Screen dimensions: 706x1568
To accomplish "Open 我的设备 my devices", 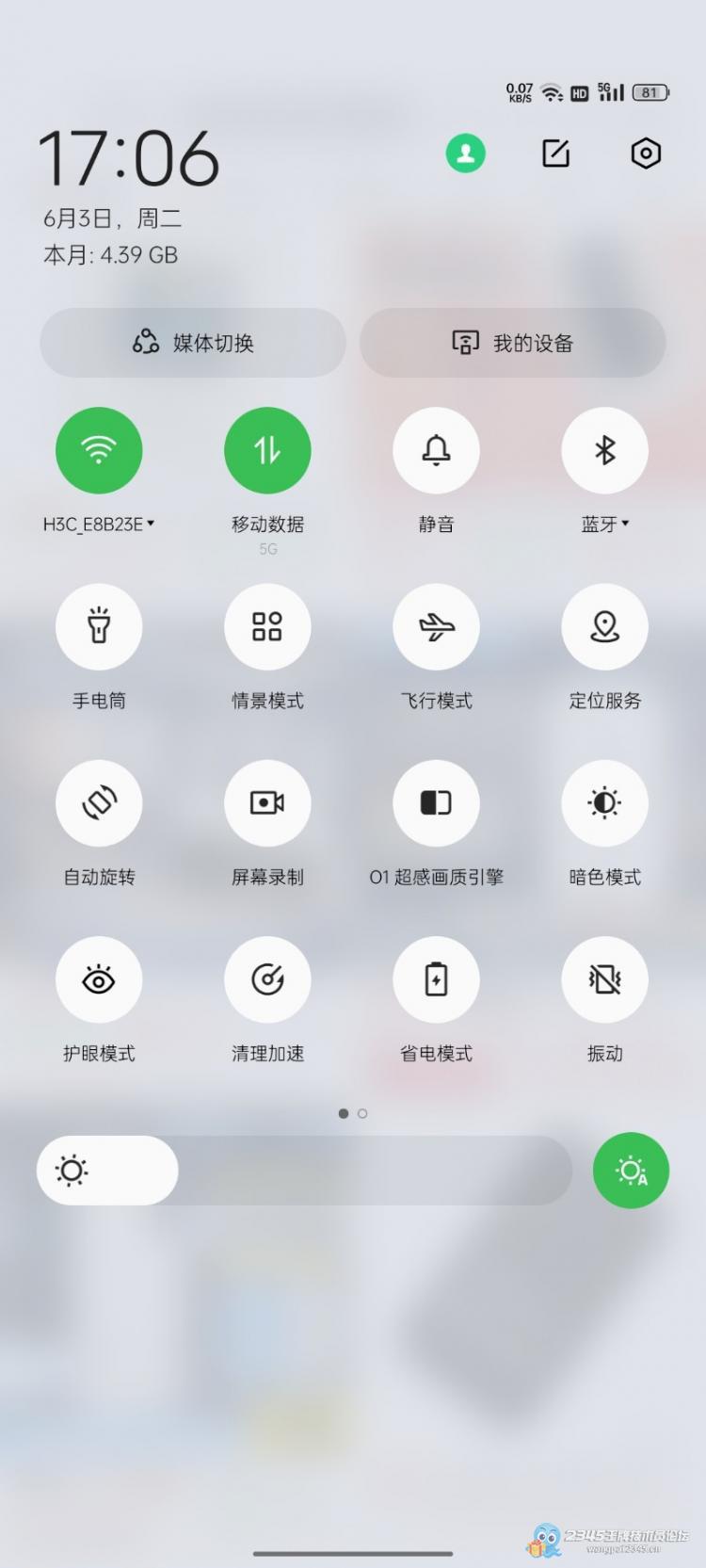I will point(513,343).
